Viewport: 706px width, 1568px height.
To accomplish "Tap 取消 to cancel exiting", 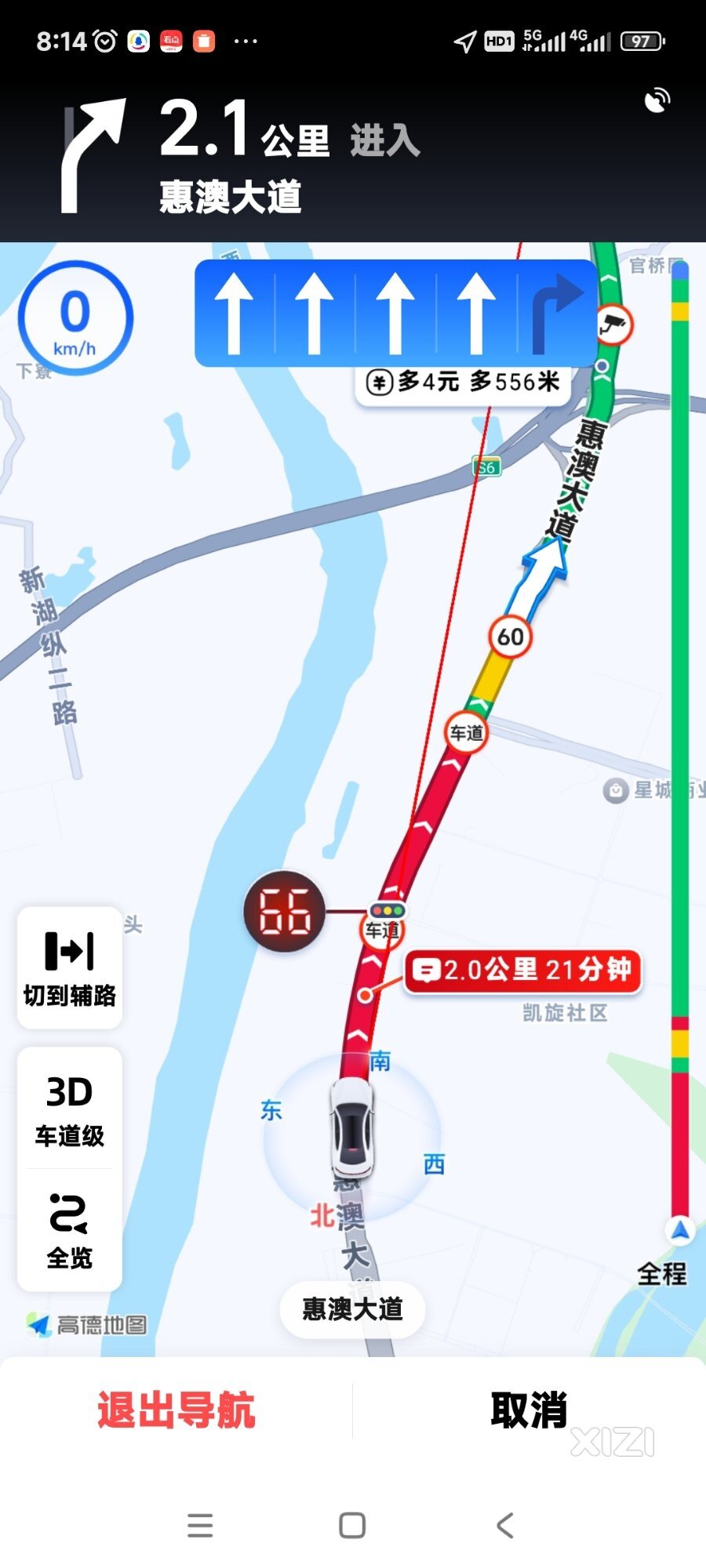I will click(x=529, y=1410).
